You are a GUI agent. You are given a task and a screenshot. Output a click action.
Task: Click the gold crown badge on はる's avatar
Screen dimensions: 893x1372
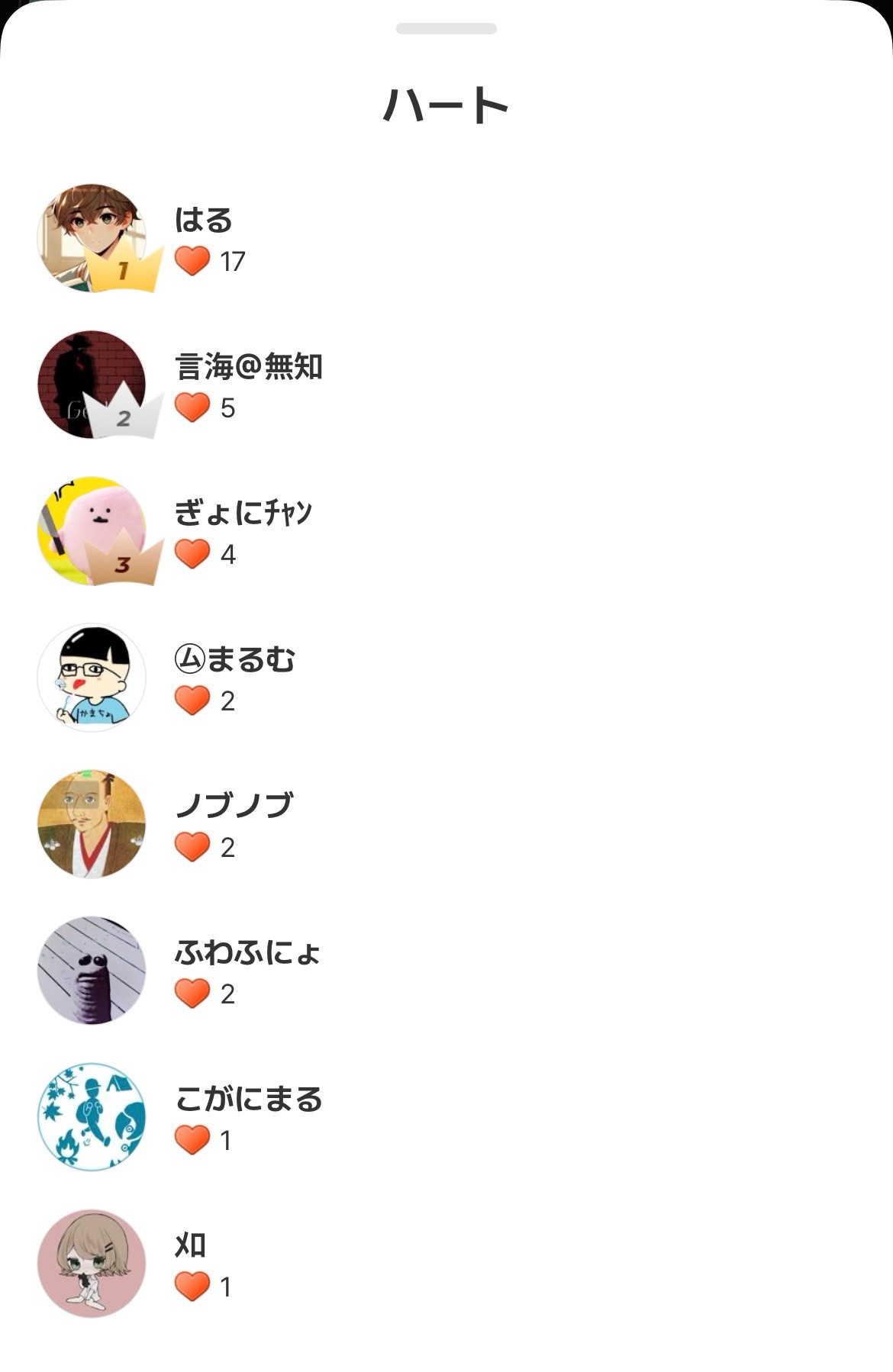coord(122,271)
